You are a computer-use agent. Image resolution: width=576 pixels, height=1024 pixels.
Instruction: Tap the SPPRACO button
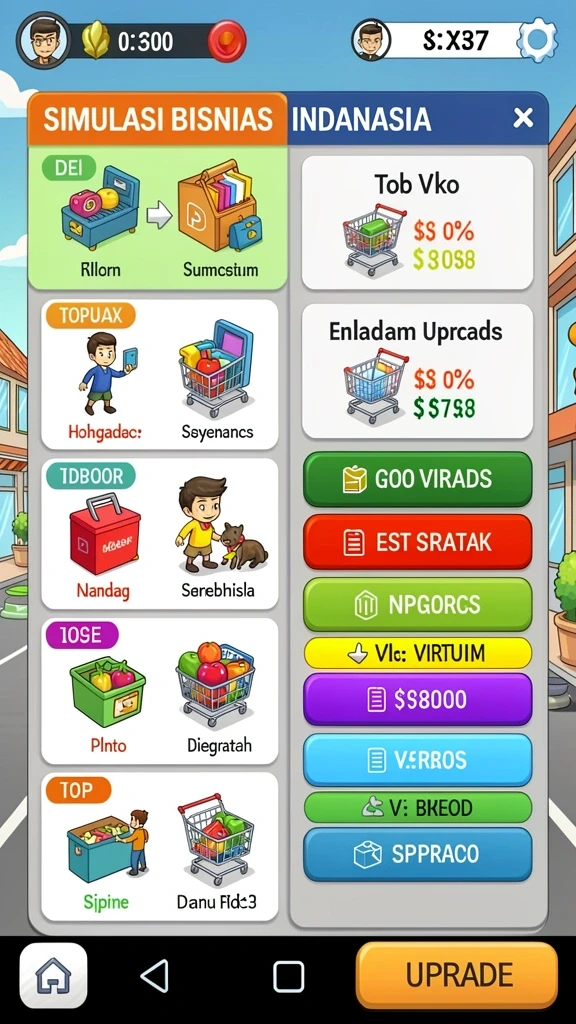(x=417, y=854)
